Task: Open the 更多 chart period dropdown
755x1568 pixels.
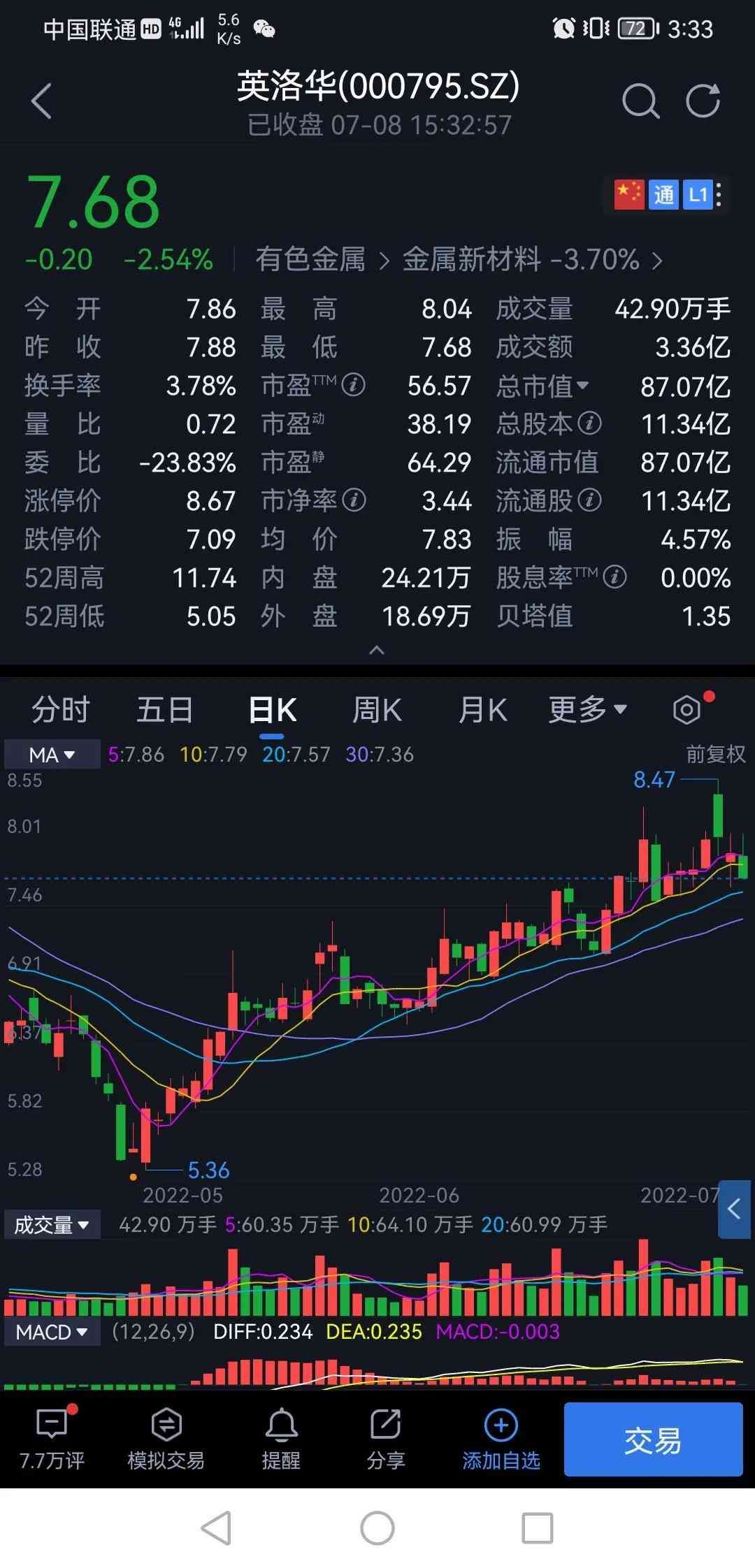Action: pos(587,710)
